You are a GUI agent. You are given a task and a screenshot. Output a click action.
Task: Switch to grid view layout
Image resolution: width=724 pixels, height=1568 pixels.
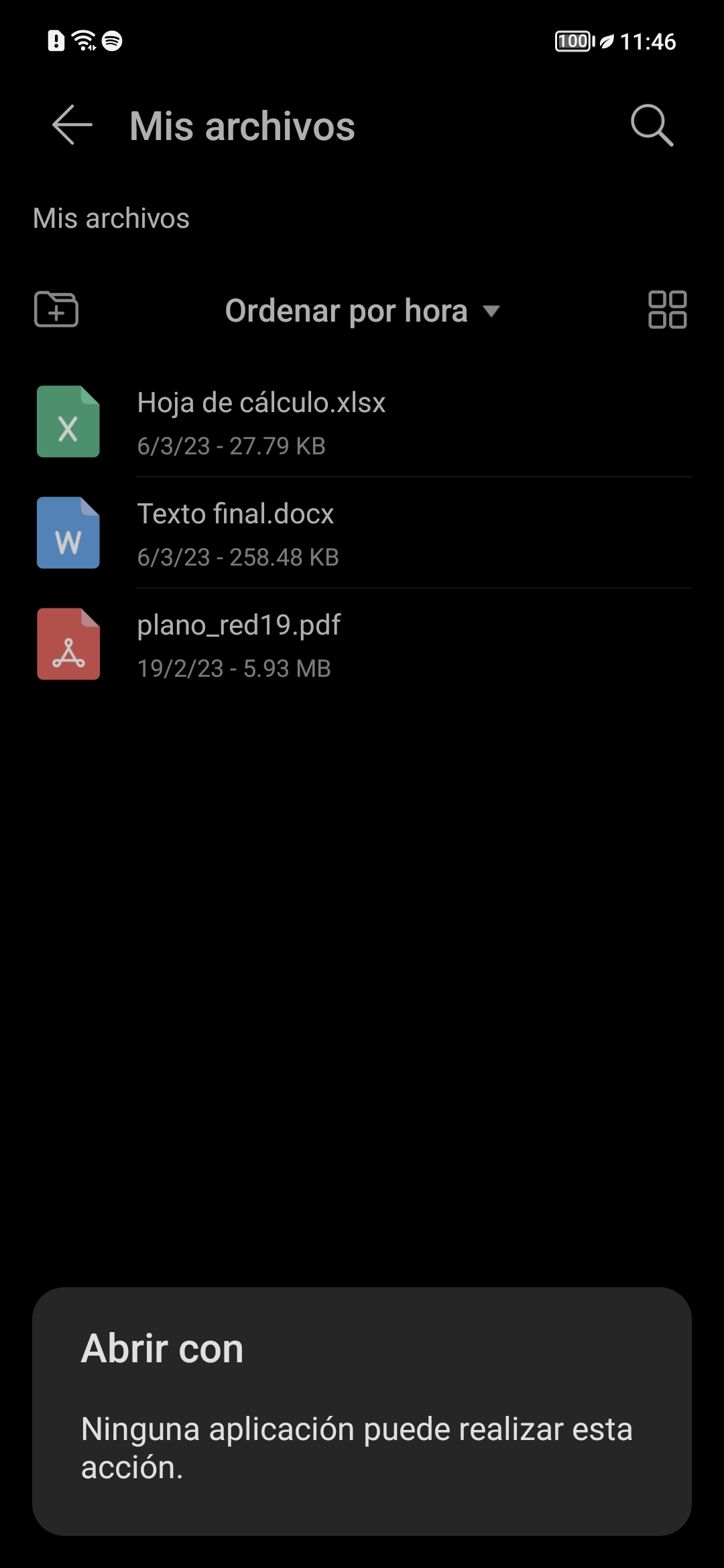pos(667,310)
